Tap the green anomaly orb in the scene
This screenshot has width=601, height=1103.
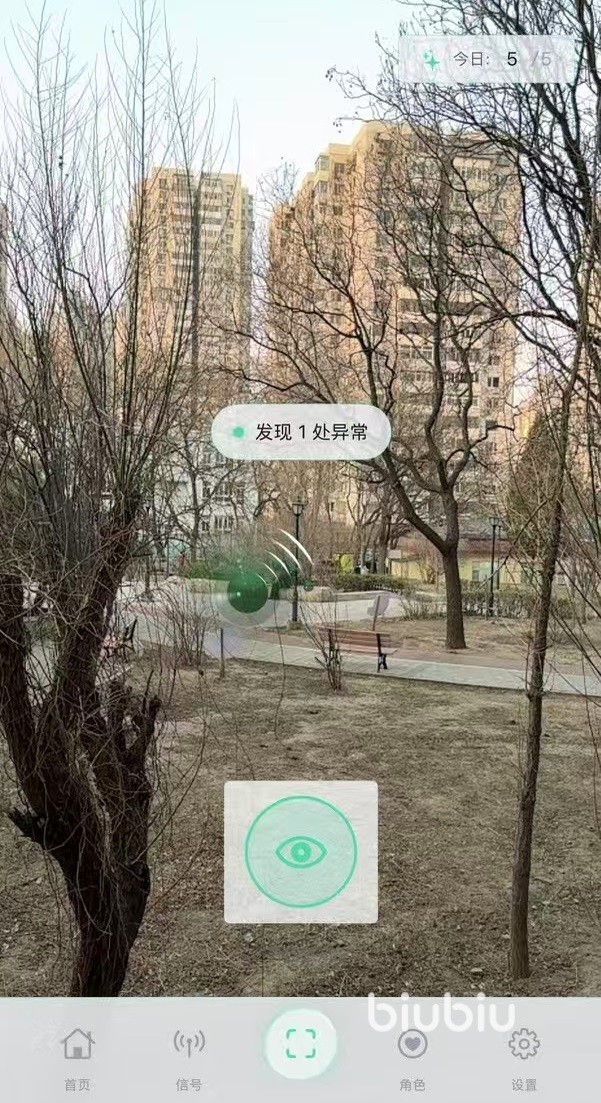[x=247, y=593]
